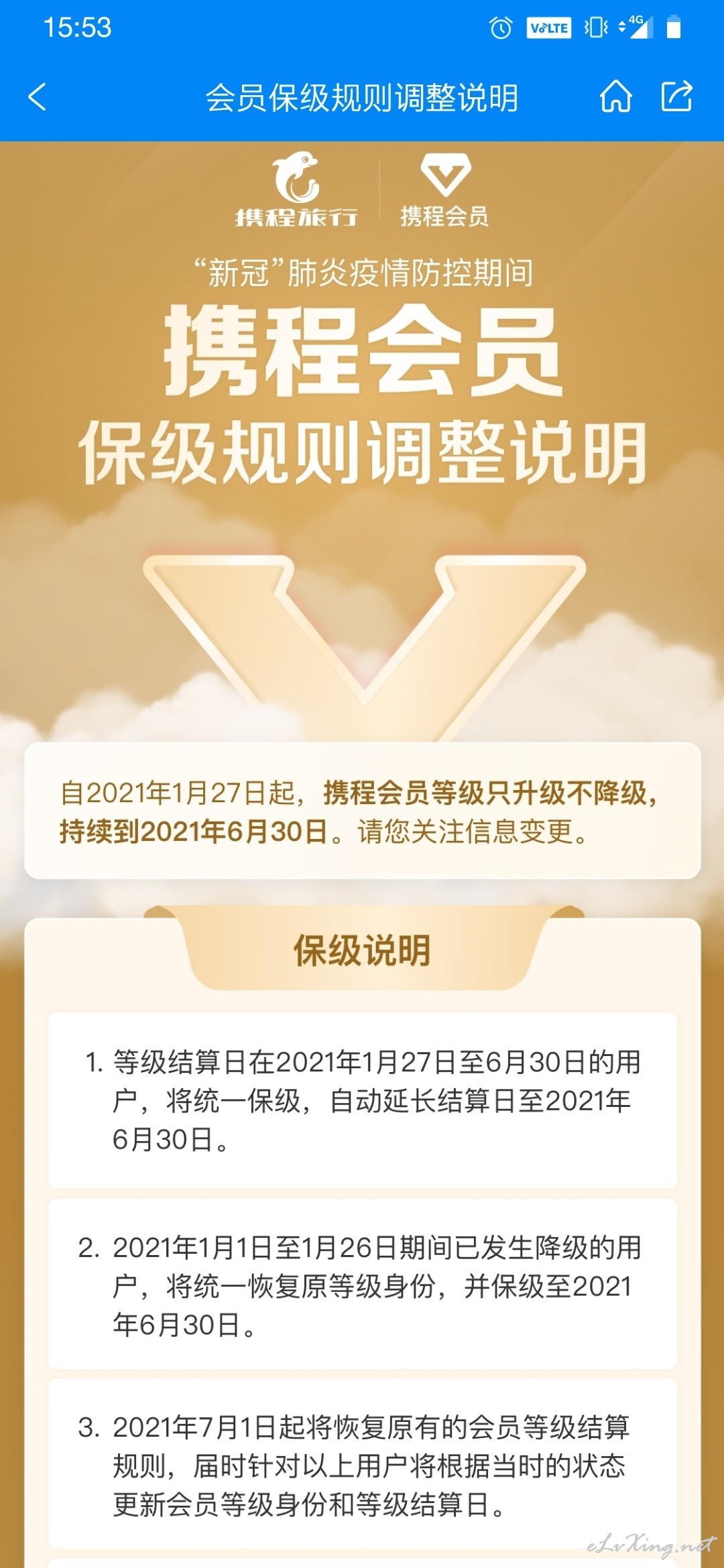Go back using the top-left arrow

[38, 96]
